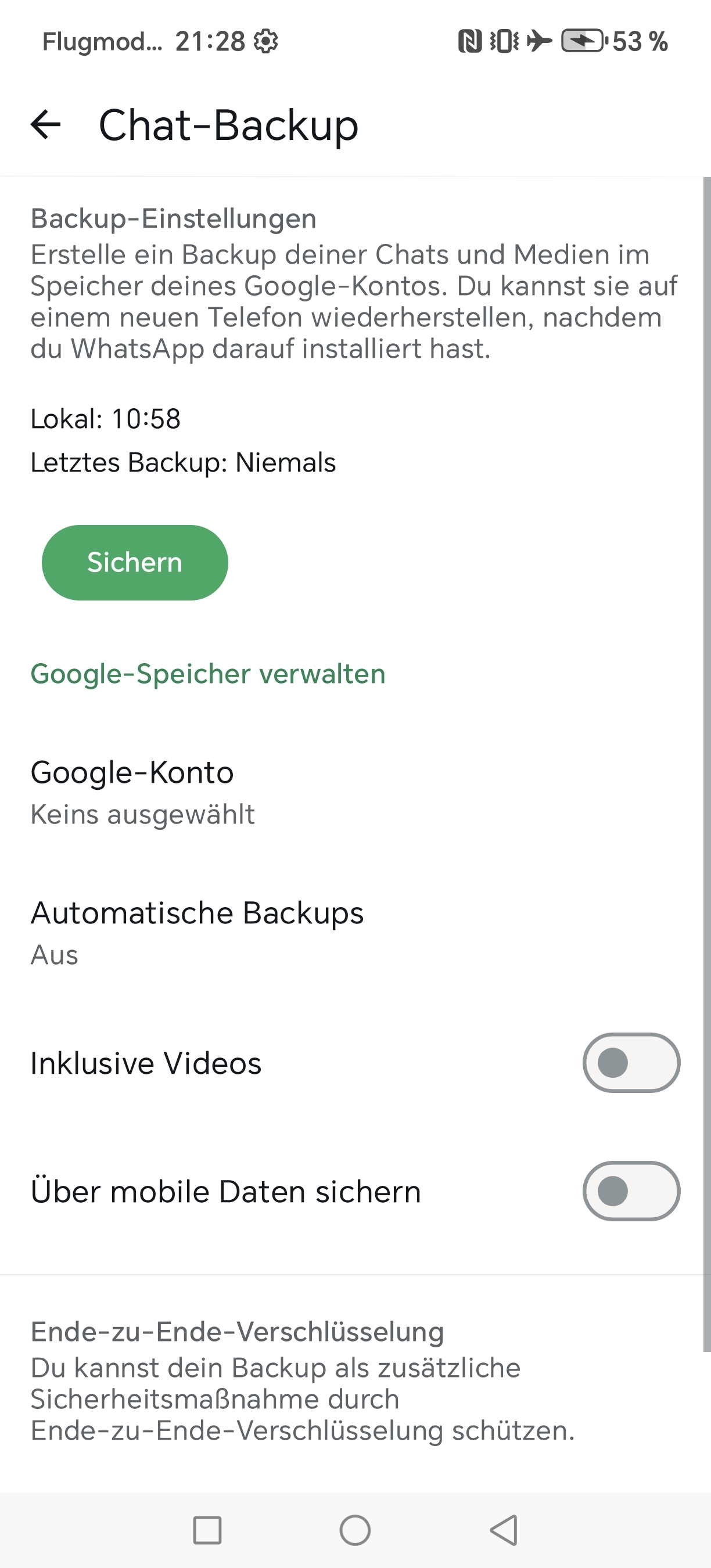Go to home screen via navigation bar
Viewport: 711px width, 1568px height.
click(x=355, y=1530)
